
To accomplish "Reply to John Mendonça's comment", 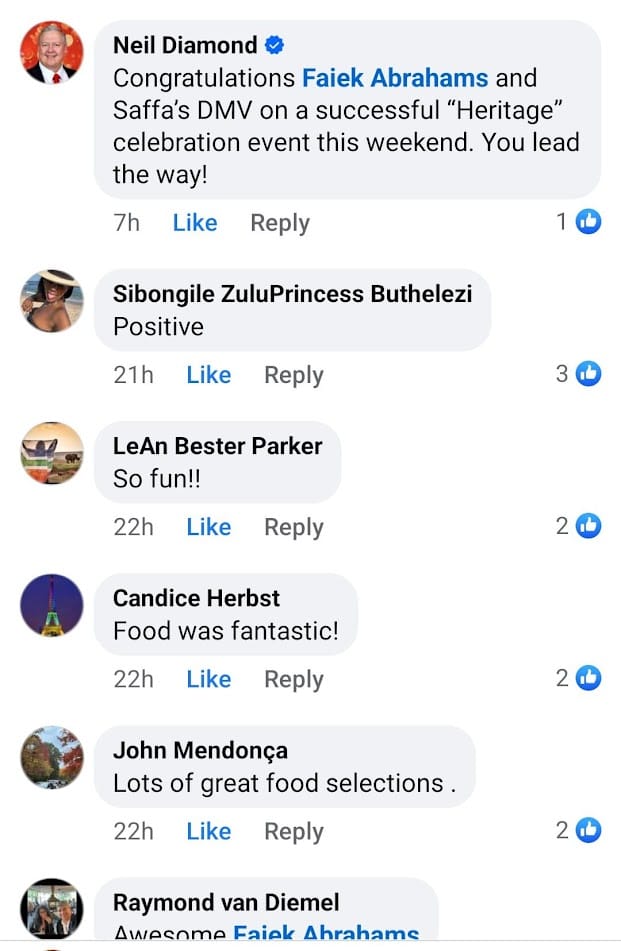I will click(x=293, y=831).
